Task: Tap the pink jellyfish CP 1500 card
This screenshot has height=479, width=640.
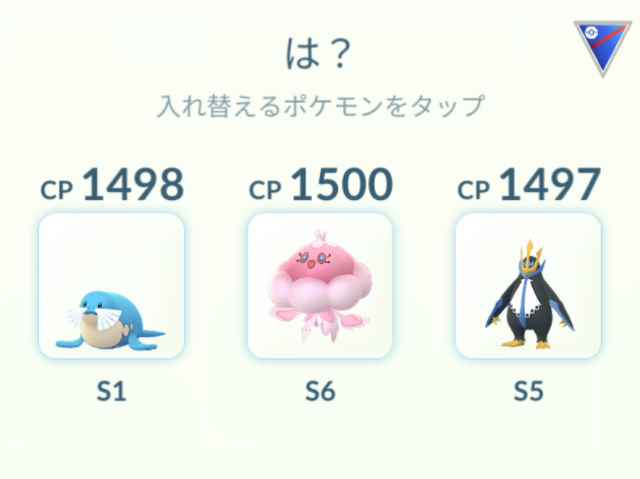Action: pyautogui.click(x=320, y=286)
